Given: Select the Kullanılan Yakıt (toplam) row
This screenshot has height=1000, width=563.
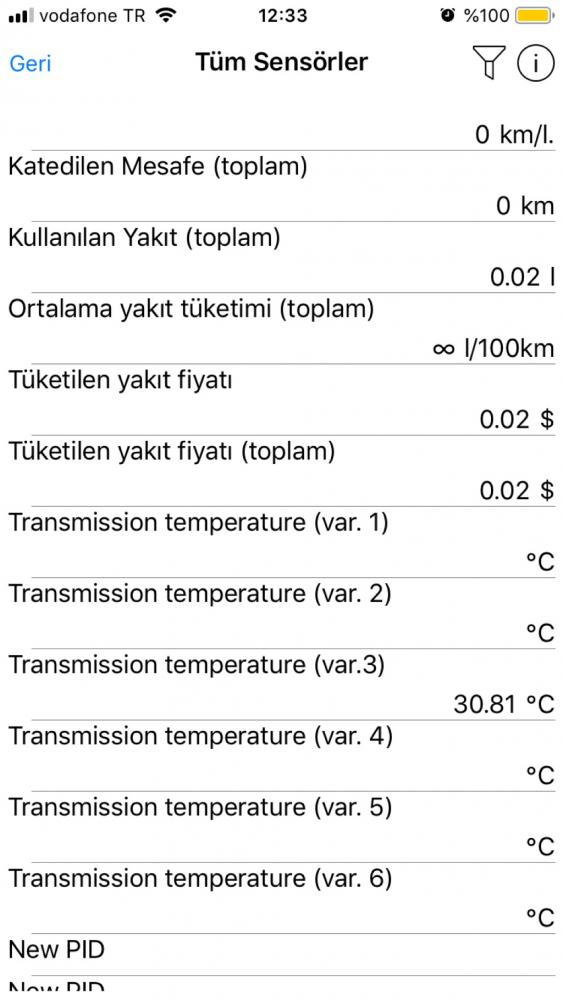Looking at the screenshot, I should point(281,258).
